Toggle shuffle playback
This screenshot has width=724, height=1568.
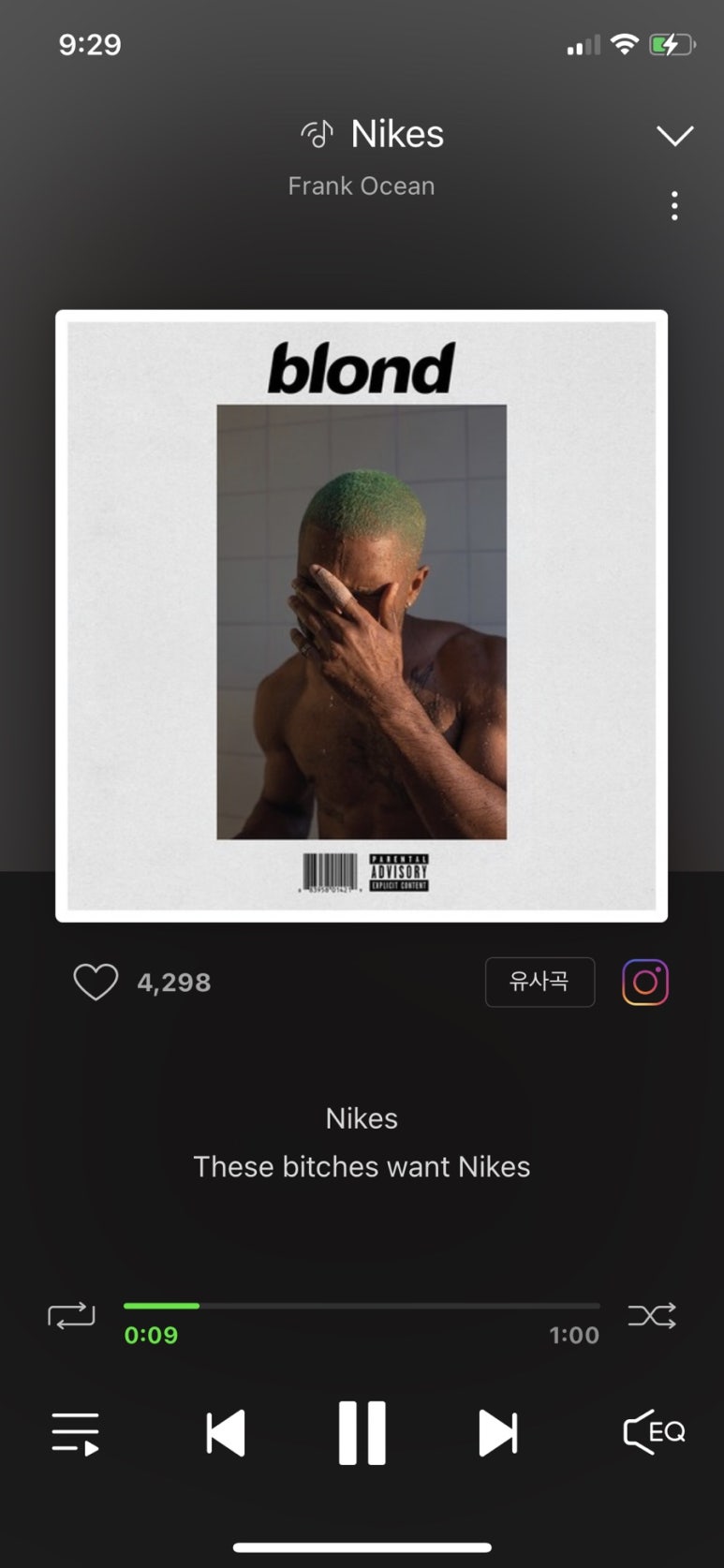(652, 1316)
